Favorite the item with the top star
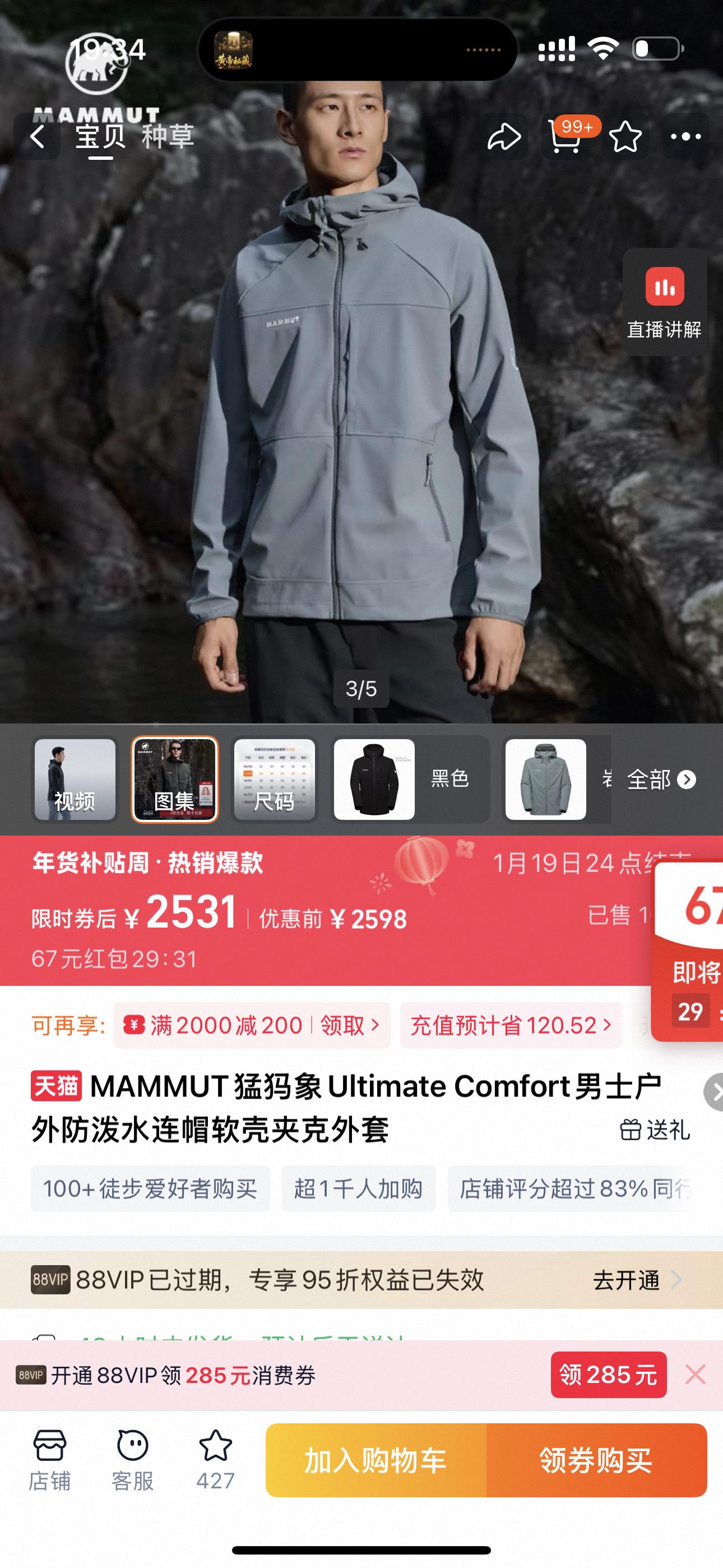Screen dimensions: 723x1568 (625, 136)
